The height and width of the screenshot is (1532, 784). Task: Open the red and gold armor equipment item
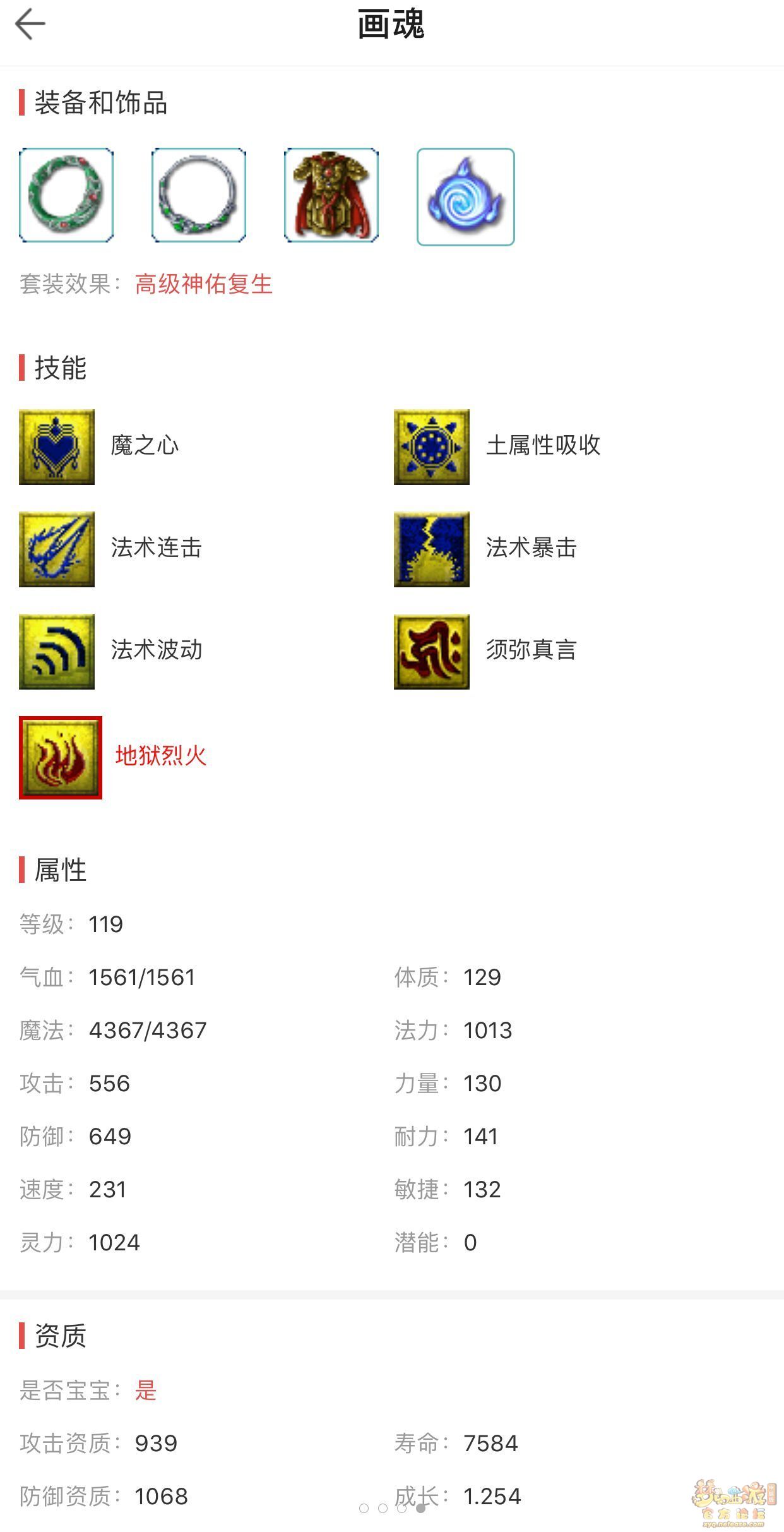[331, 195]
